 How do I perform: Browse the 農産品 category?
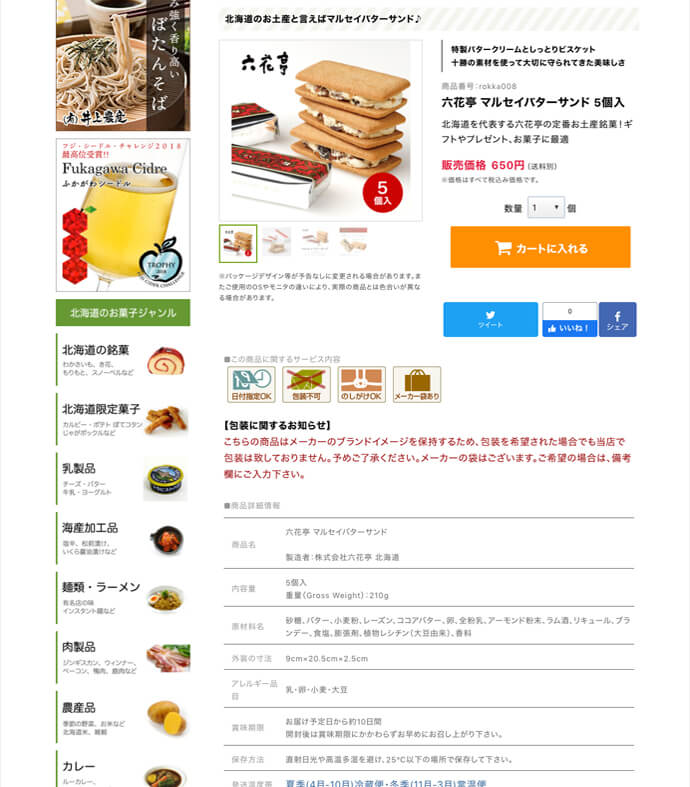(122, 716)
